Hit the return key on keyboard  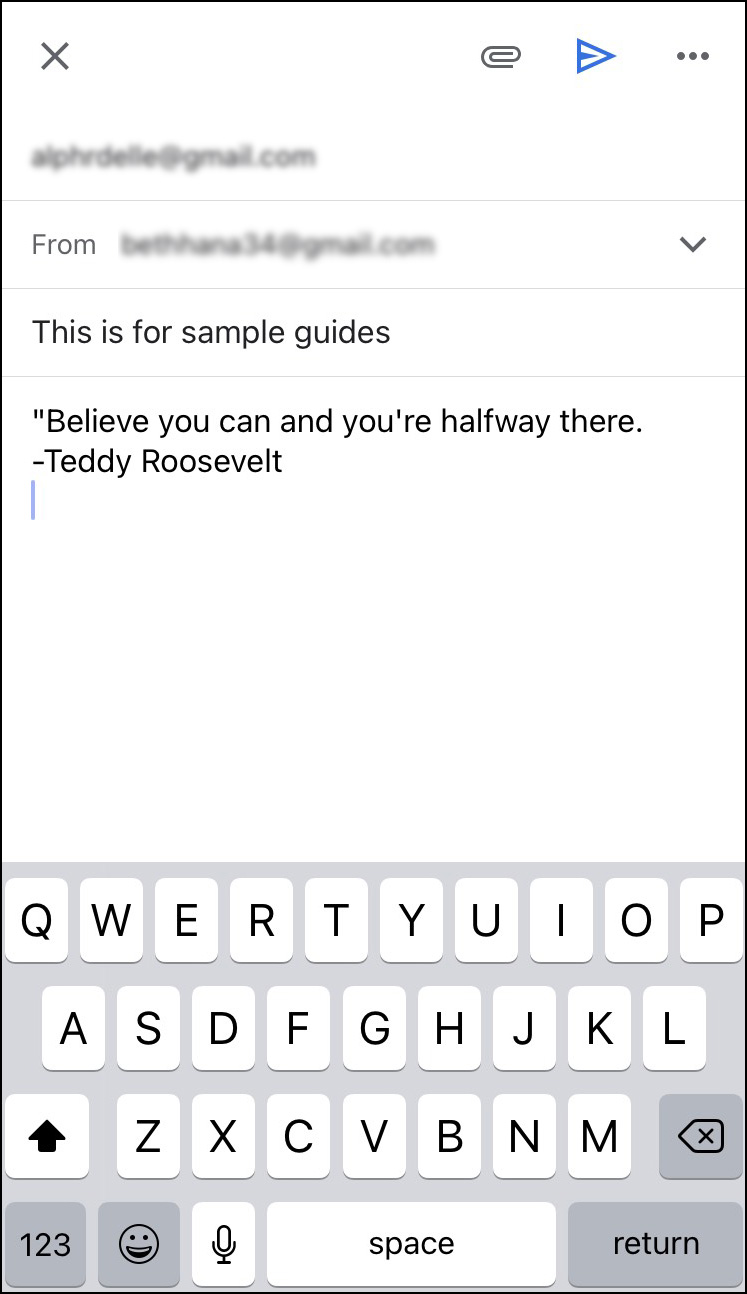[x=656, y=1244]
